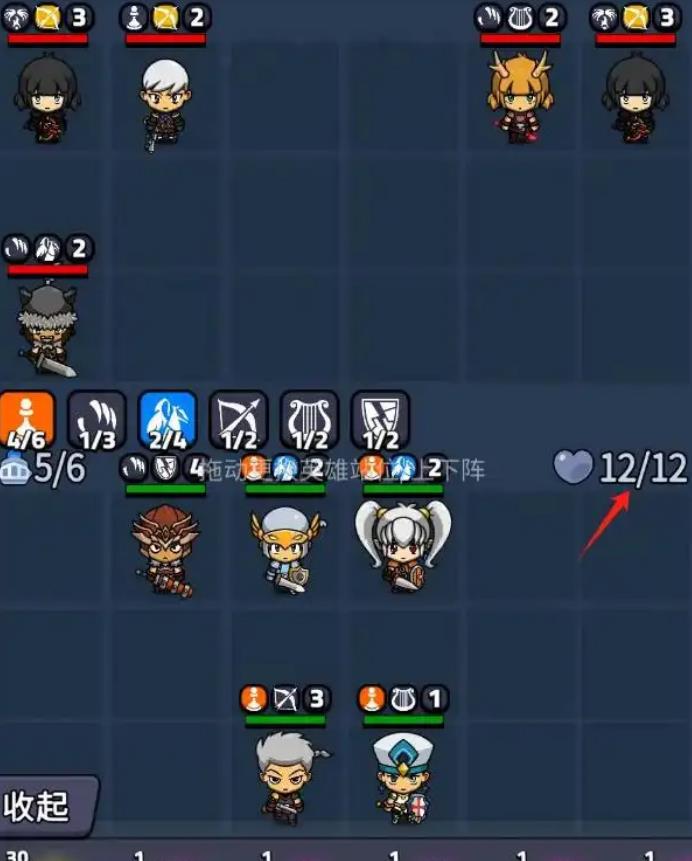
Task: View the claw 1/3 synergy details
Action: point(97,420)
